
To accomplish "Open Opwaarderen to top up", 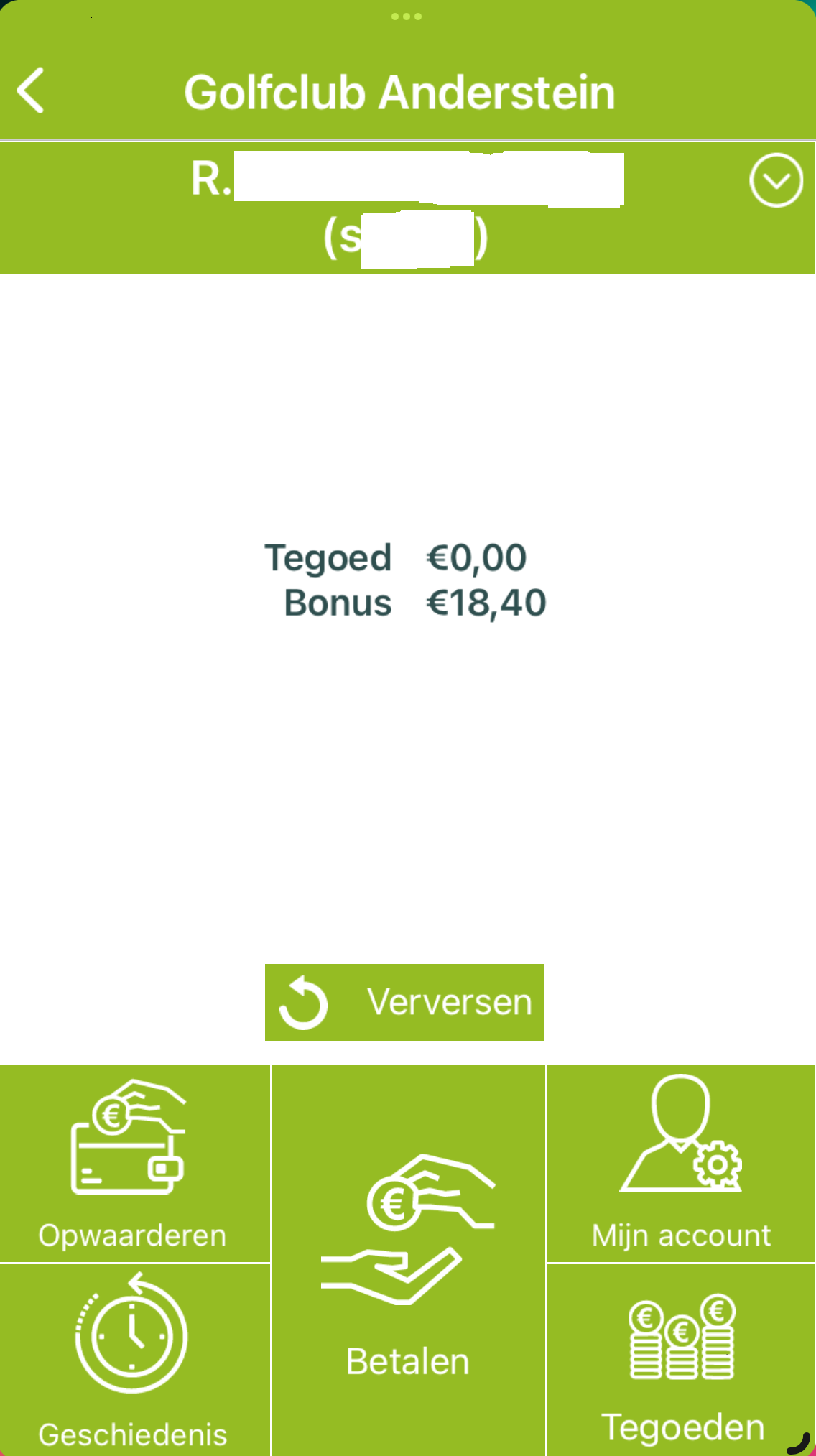I will click(134, 1164).
